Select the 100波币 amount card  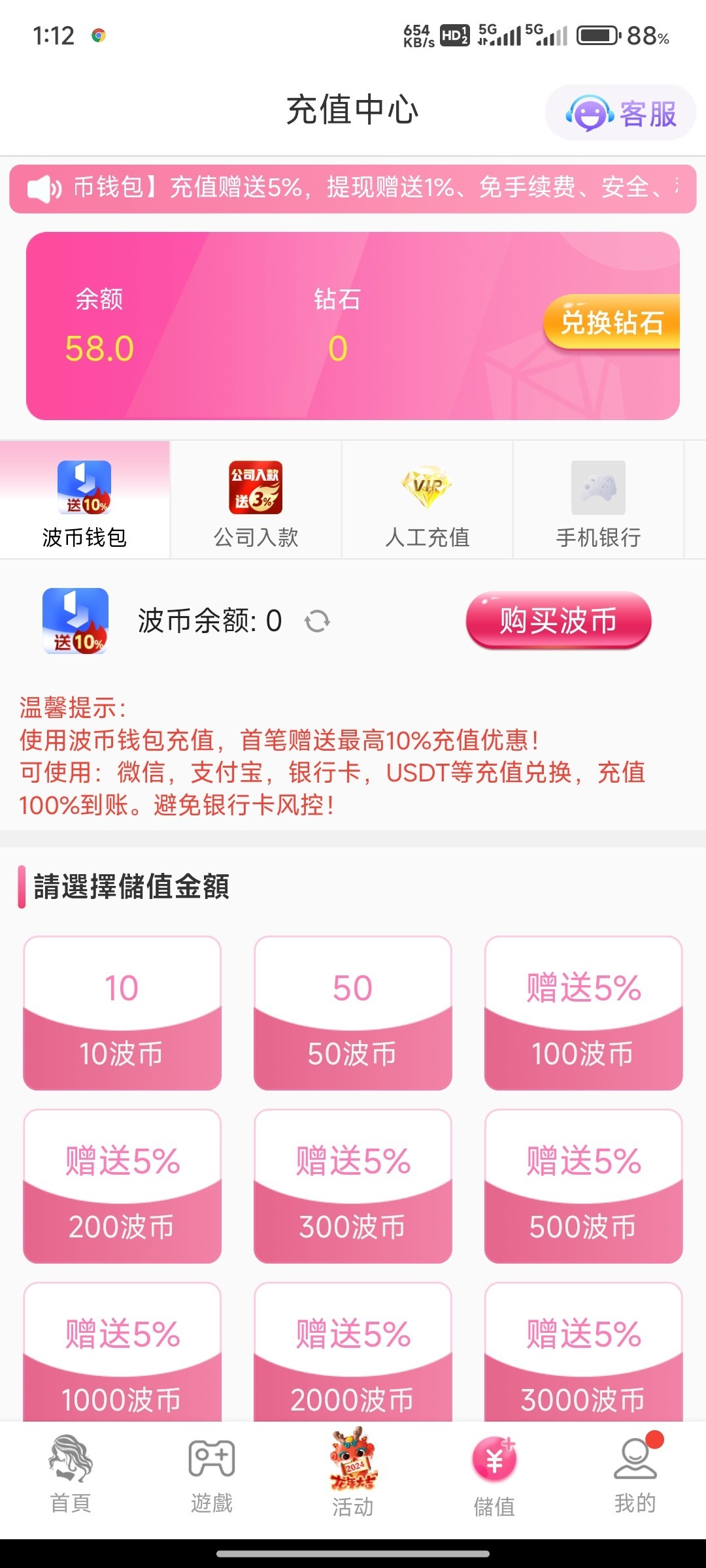click(583, 1013)
